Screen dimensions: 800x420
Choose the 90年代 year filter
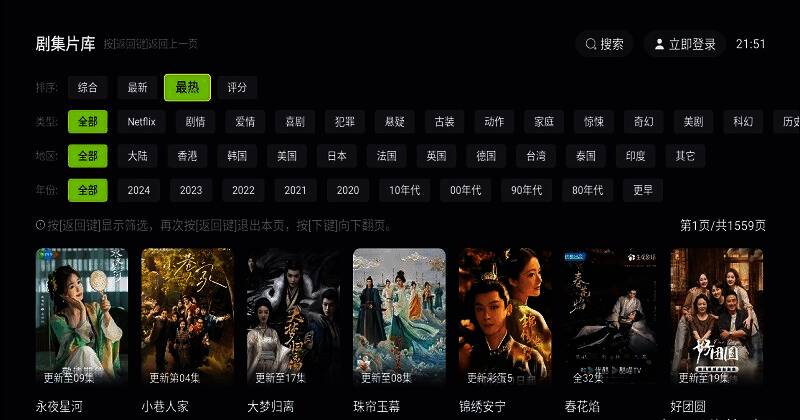pos(526,190)
